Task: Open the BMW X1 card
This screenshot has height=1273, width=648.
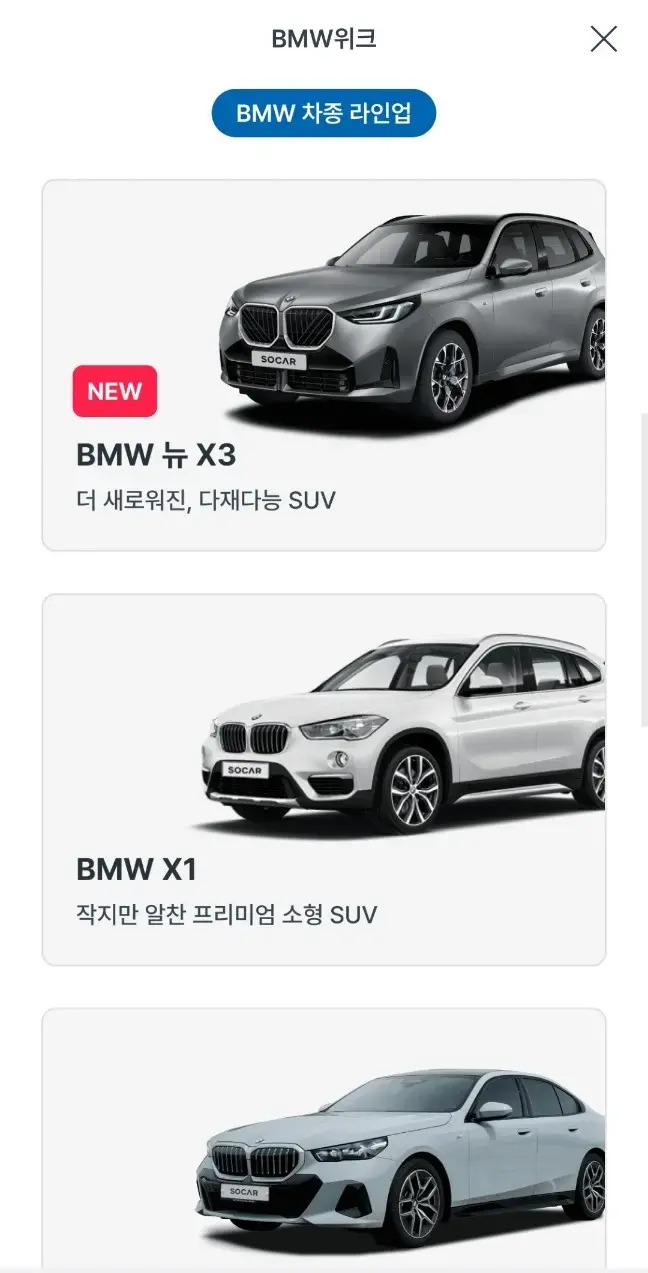Action: coord(324,780)
